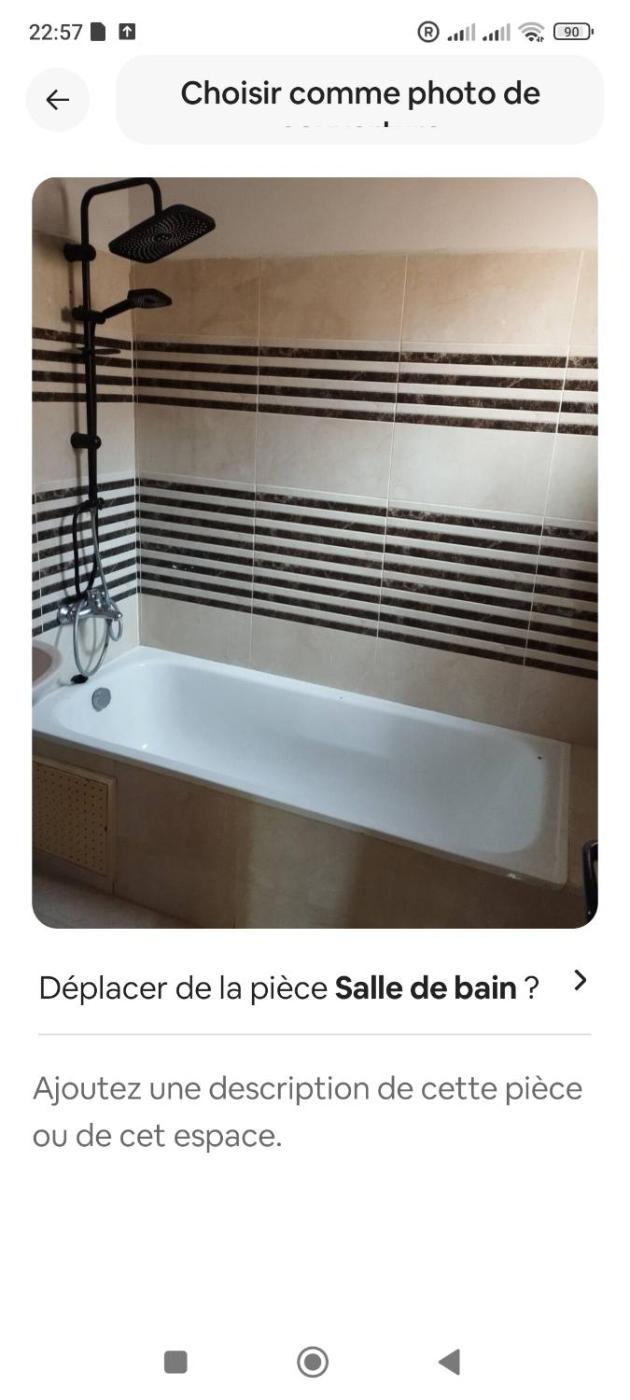Tap Choisir comme photo de couverture button

point(360,99)
